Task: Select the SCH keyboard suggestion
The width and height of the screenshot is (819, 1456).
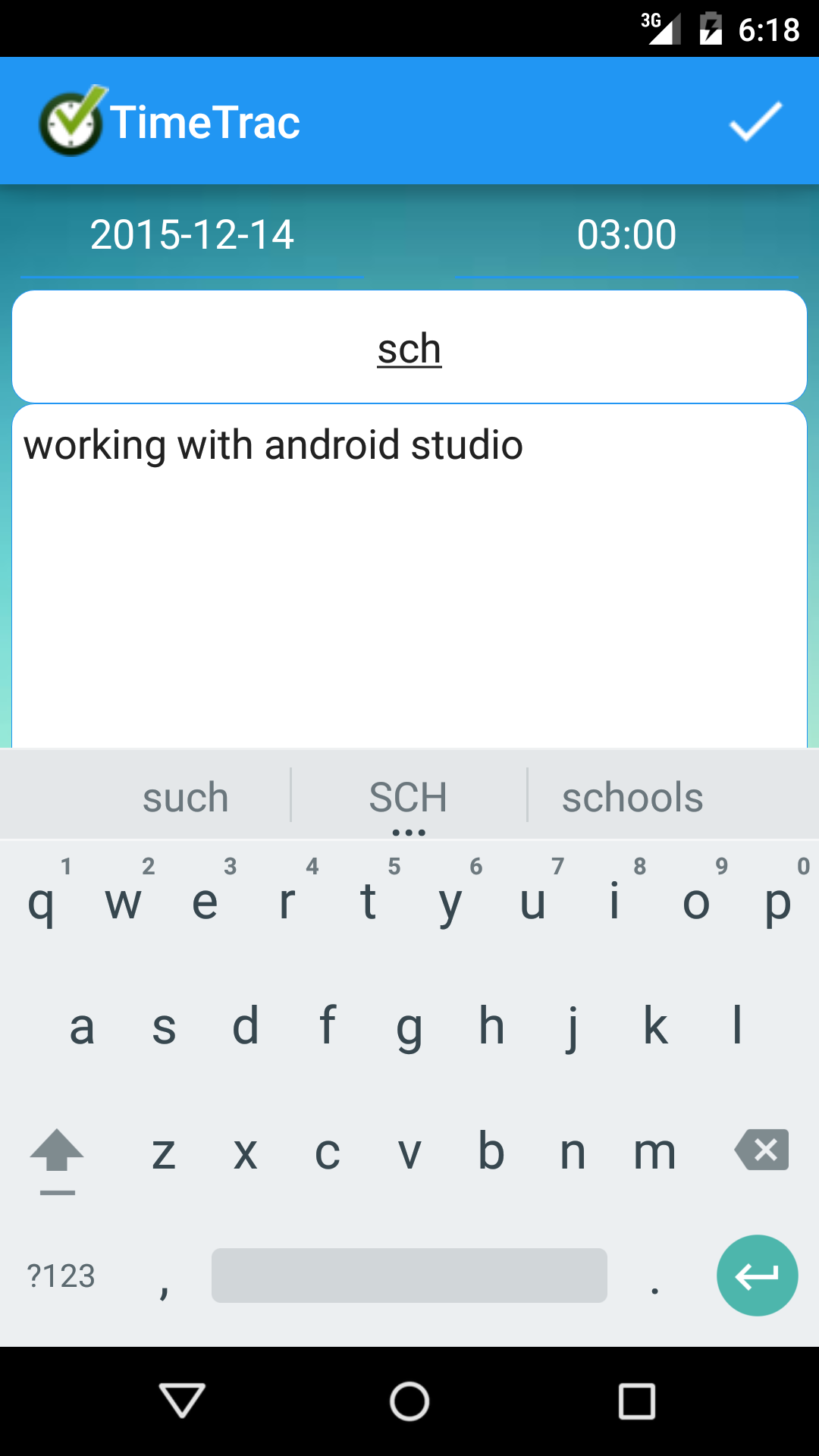Action: (x=408, y=797)
